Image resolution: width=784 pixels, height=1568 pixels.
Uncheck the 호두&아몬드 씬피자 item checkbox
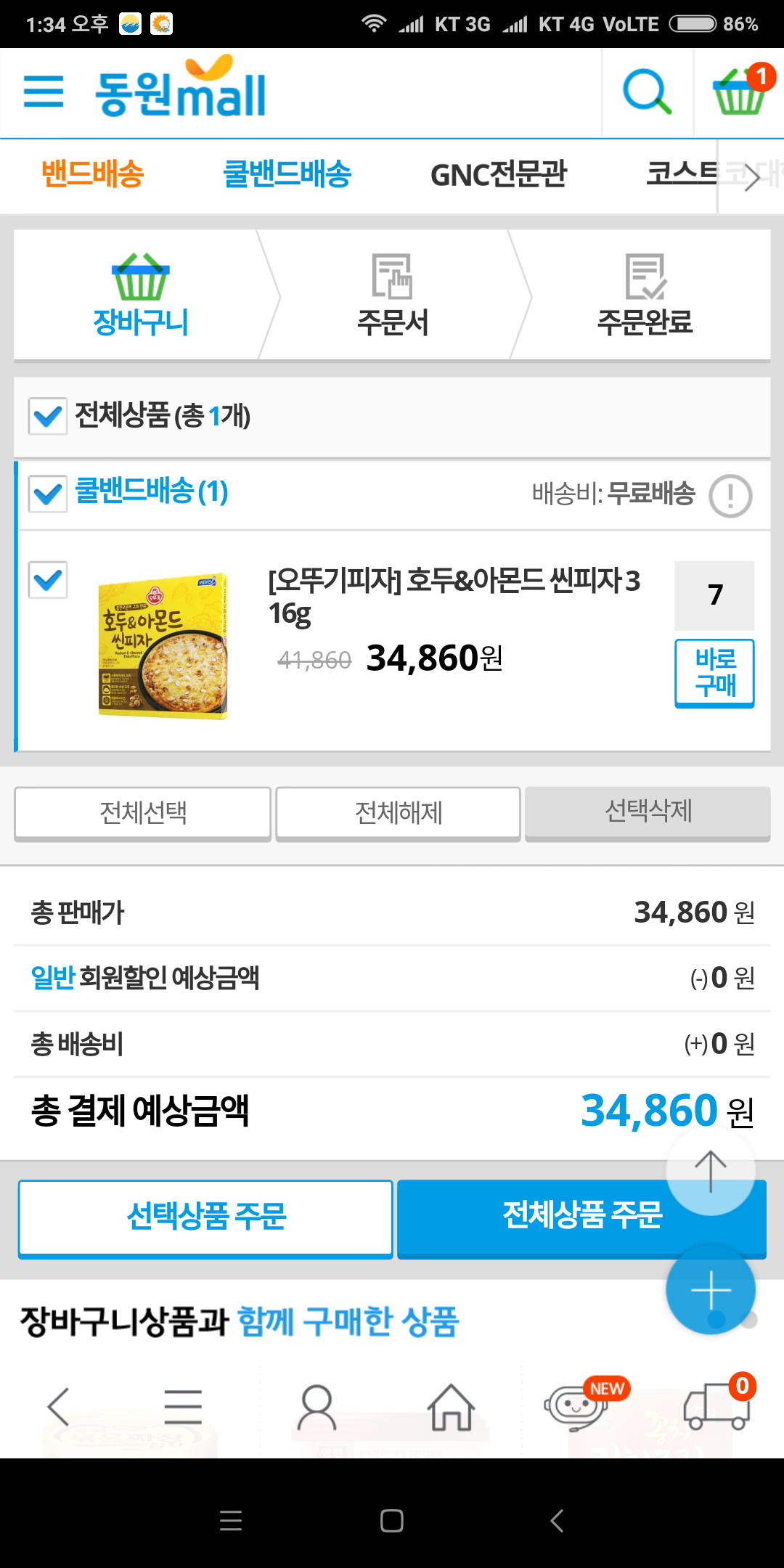pyautogui.click(x=48, y=580)
